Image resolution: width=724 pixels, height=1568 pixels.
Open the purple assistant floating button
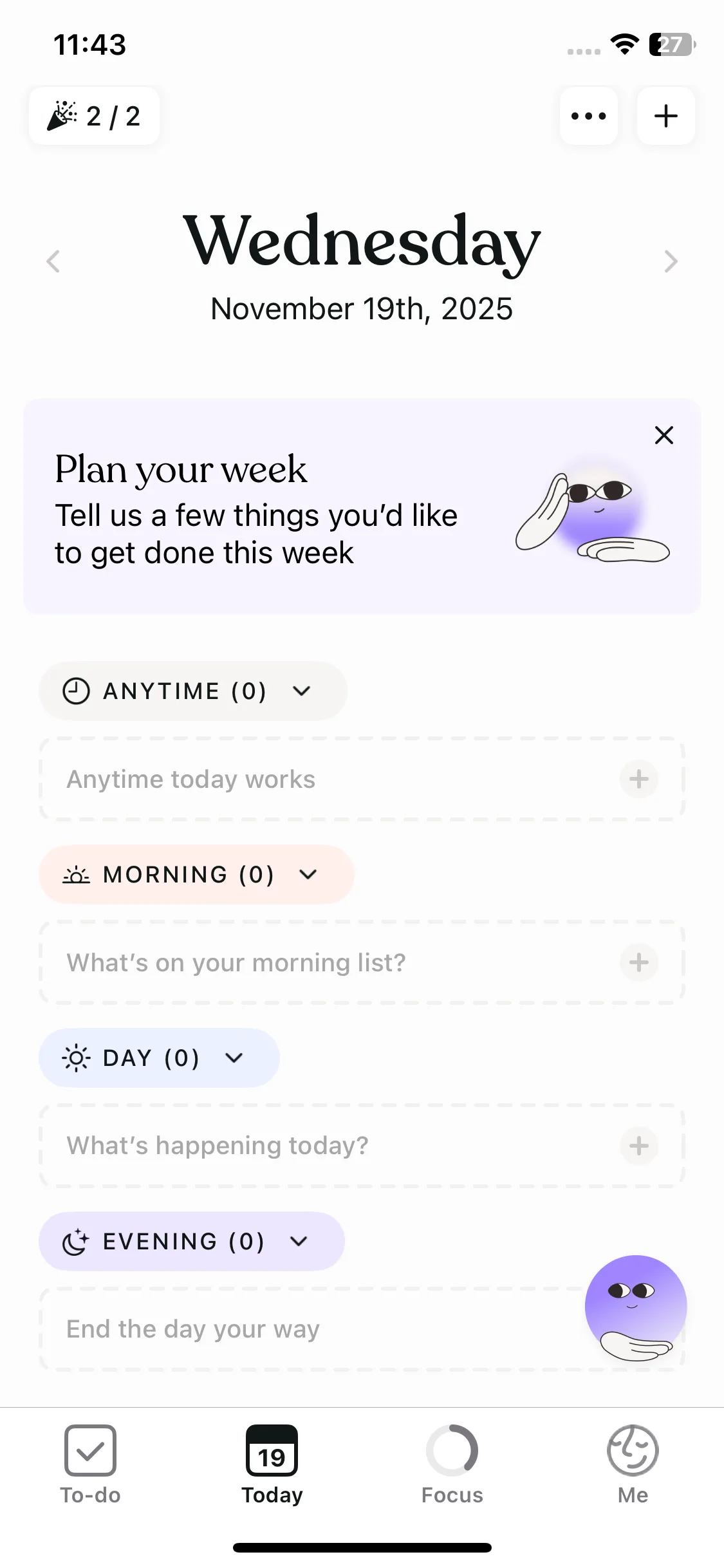[x=635, y=1307]
